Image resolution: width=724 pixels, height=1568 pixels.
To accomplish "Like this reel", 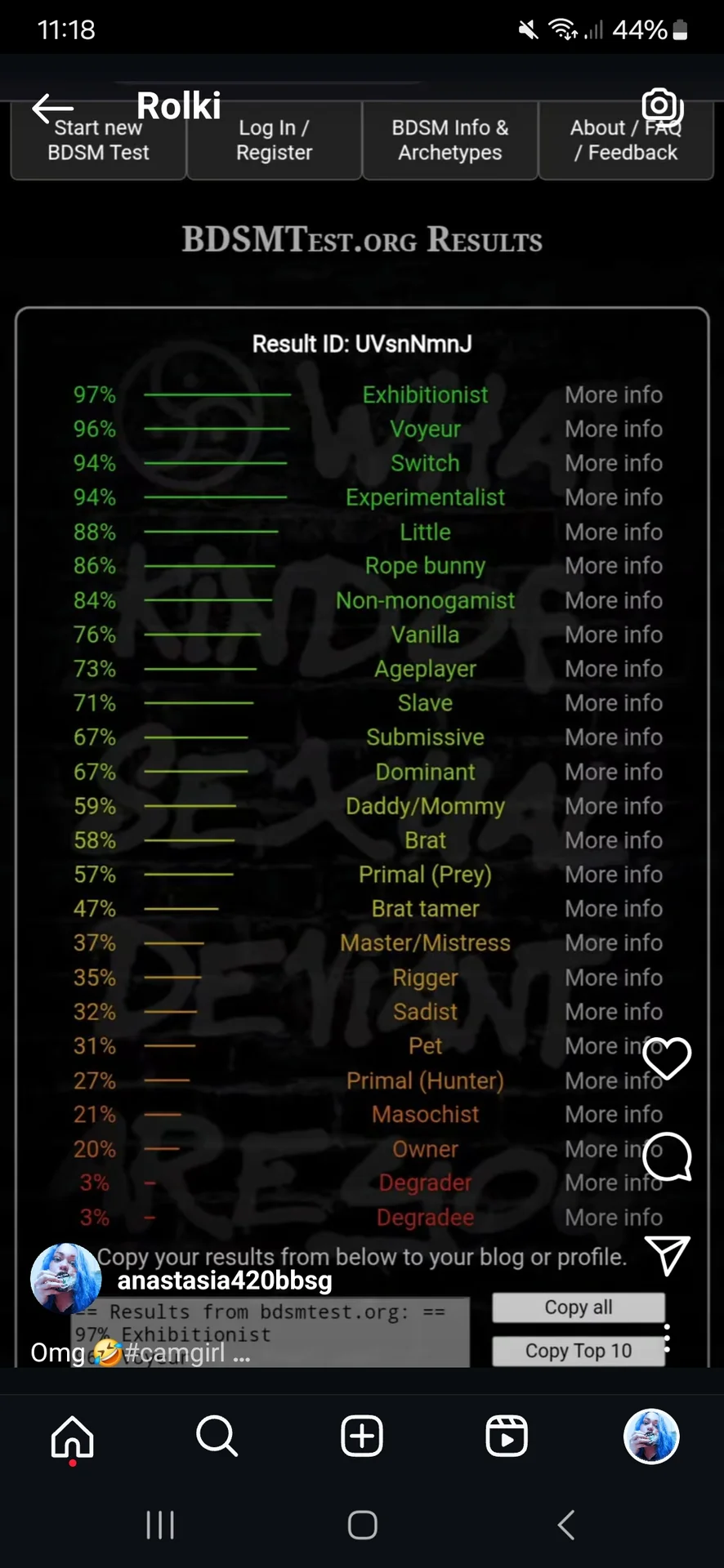I will pos(667,1058).
